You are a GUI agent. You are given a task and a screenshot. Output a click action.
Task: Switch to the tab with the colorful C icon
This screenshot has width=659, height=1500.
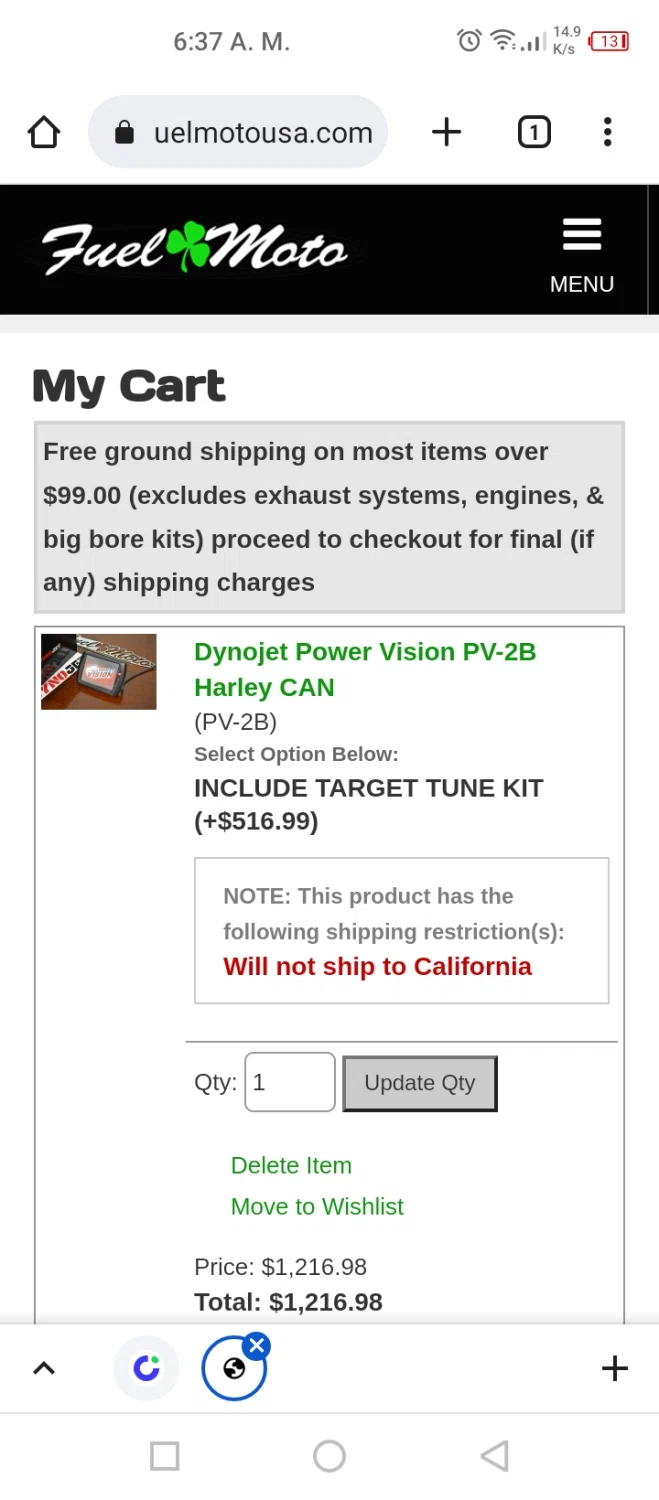point(146,1368)
